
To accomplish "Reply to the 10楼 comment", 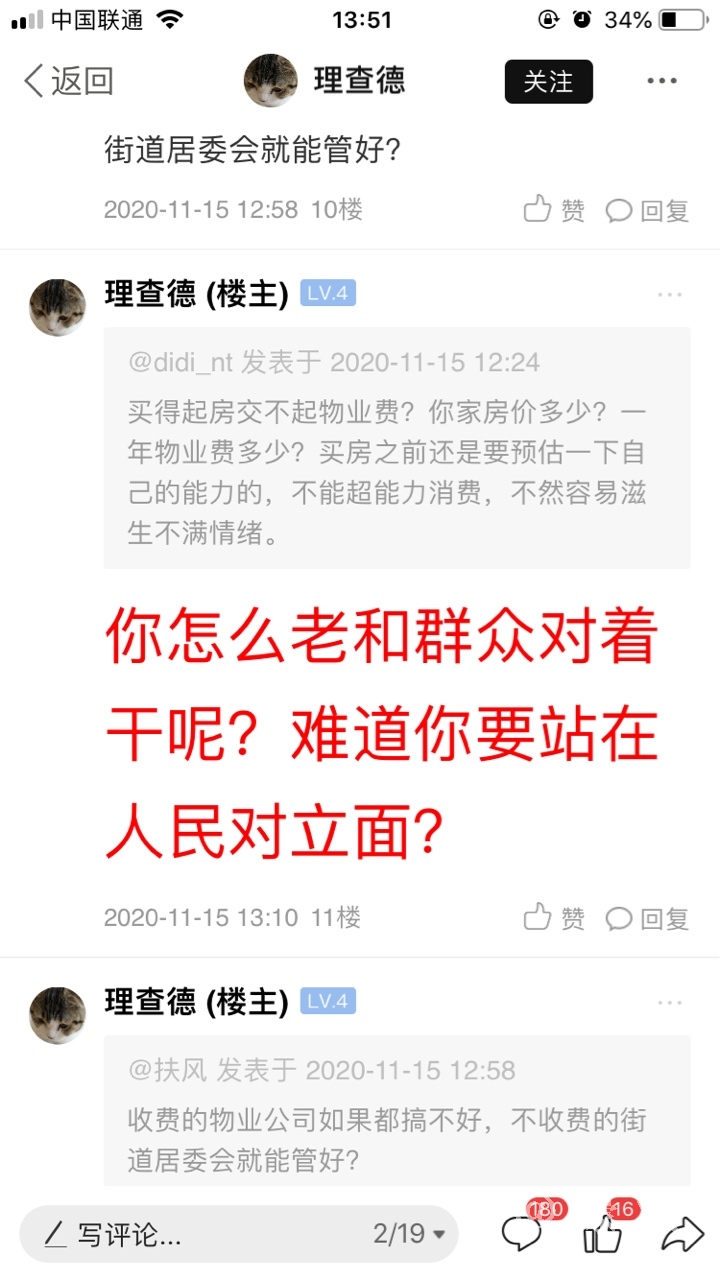I will [648, 210].
